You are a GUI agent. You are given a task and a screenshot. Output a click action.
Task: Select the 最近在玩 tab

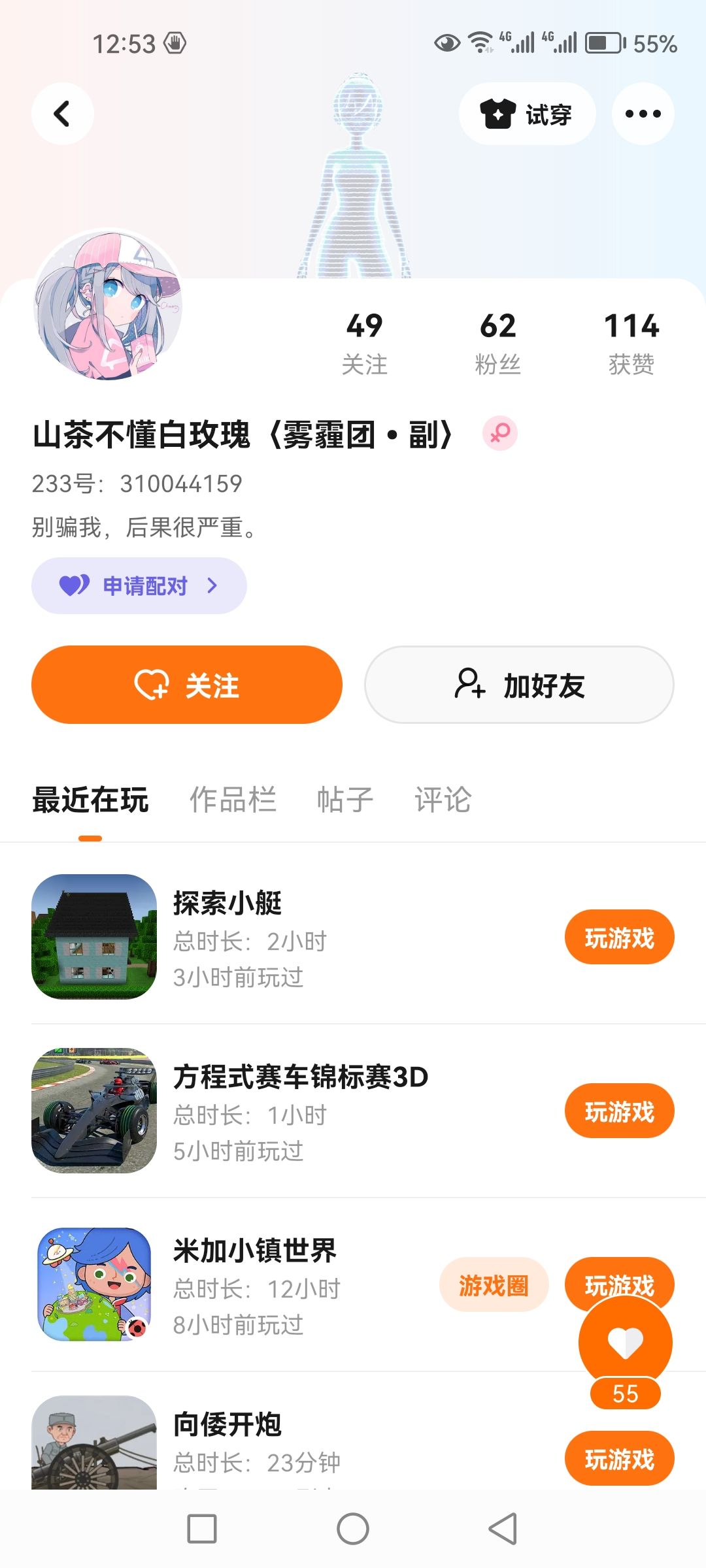91,800
